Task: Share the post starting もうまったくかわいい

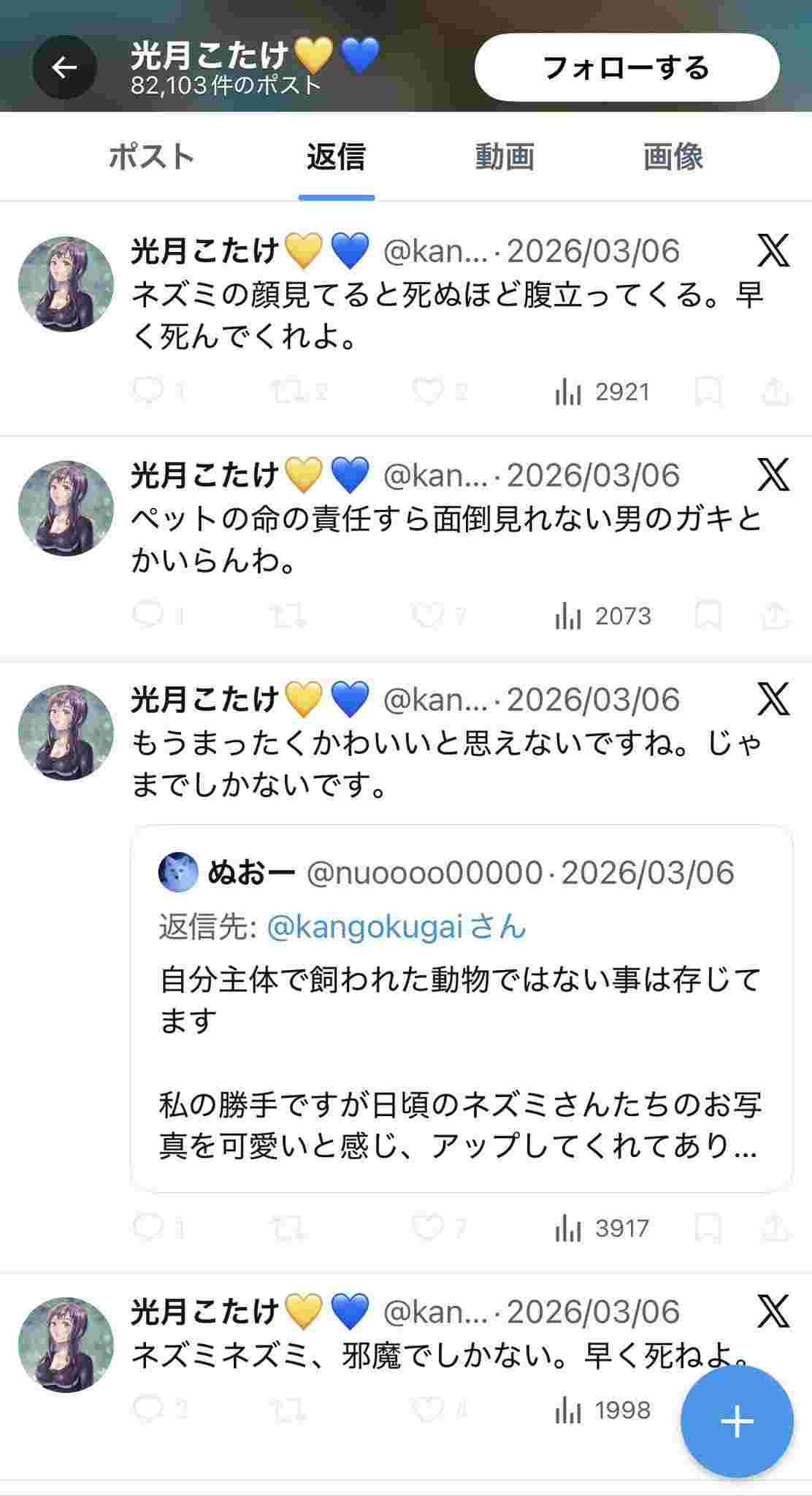Action: tap(775, 1228)
